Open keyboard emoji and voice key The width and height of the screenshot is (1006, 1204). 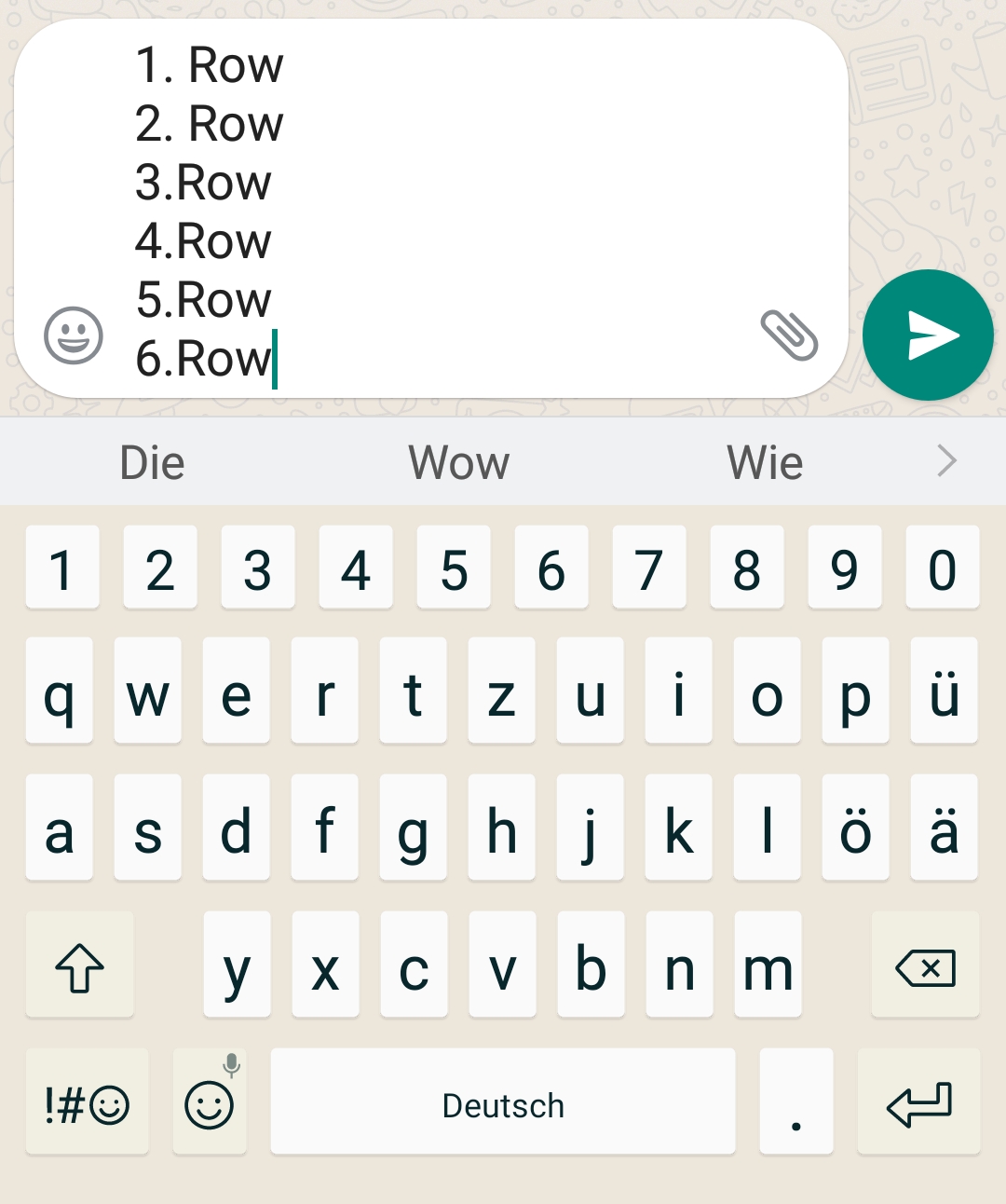pos(210,1104)
